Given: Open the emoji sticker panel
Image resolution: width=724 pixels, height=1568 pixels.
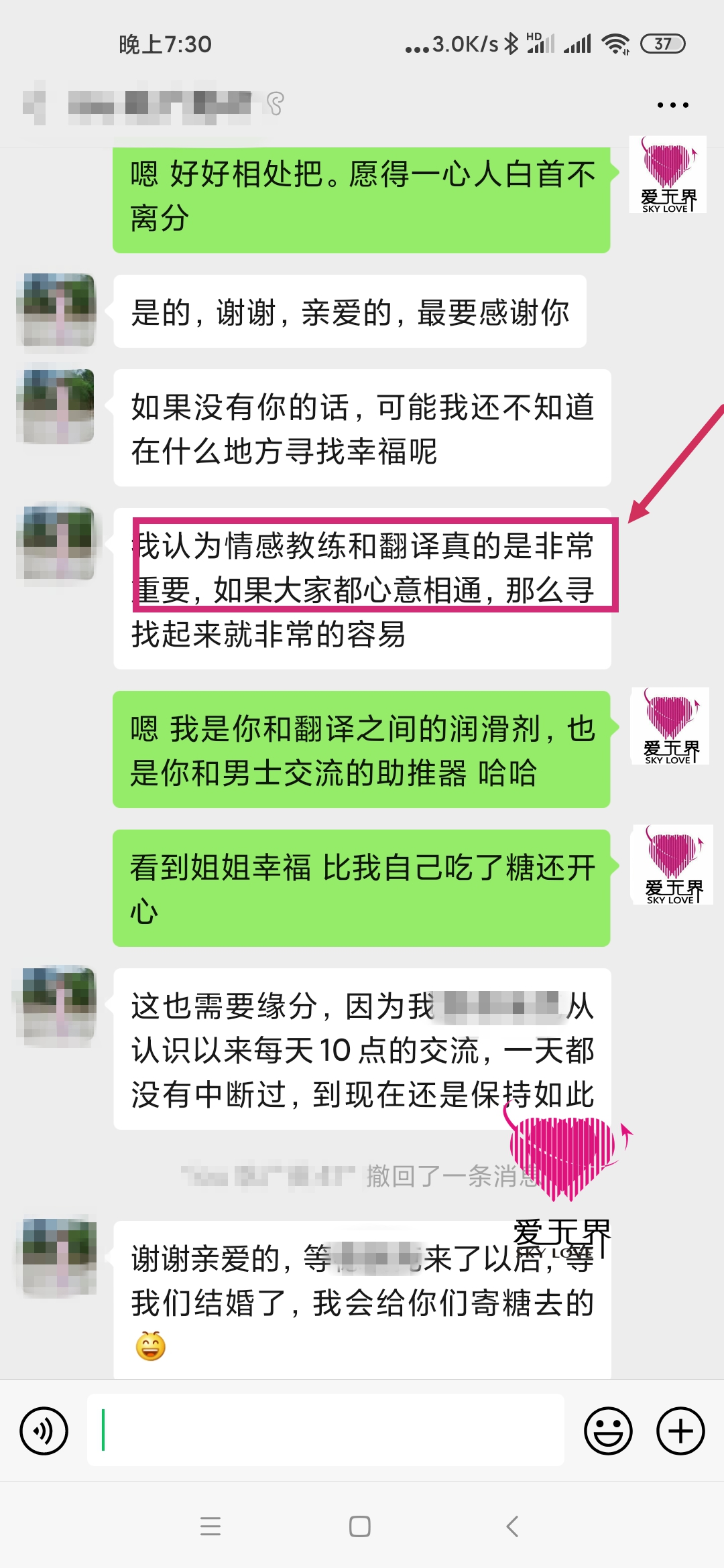Looking at the screenshot, I should pos(608,1431).
